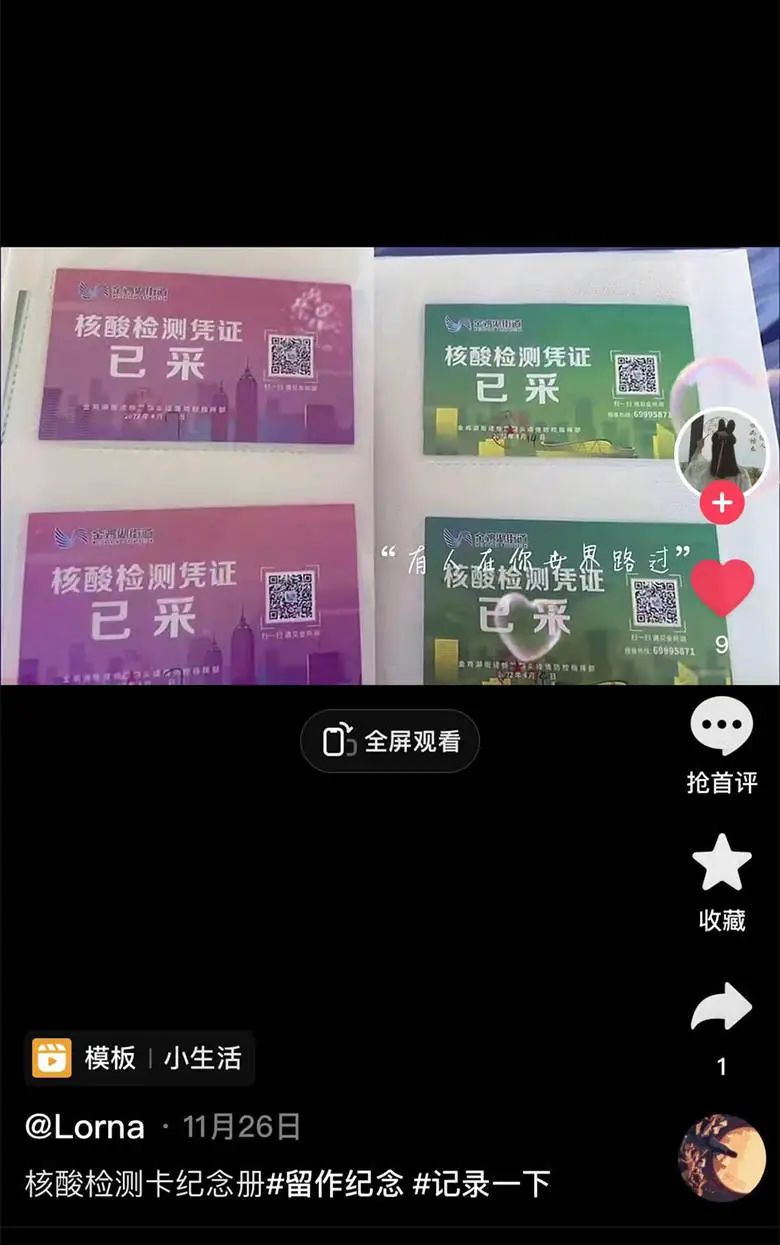Viewport: 780px width, 1245px height.
Task: Open comments via 抢首评
Action: coord(721,729)
